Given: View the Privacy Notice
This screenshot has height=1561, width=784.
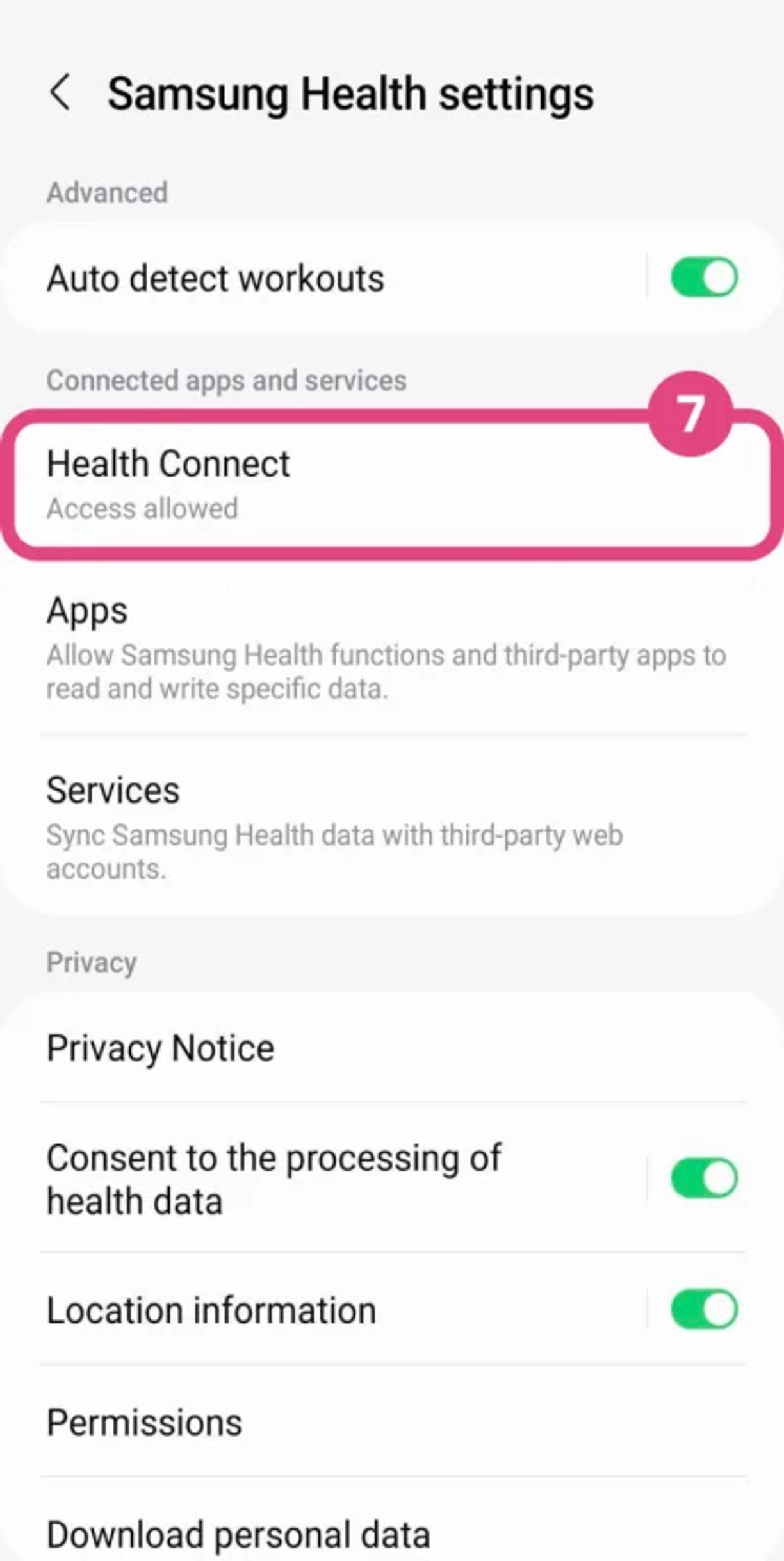Looking at the screenshot, I should [384, 1048].
